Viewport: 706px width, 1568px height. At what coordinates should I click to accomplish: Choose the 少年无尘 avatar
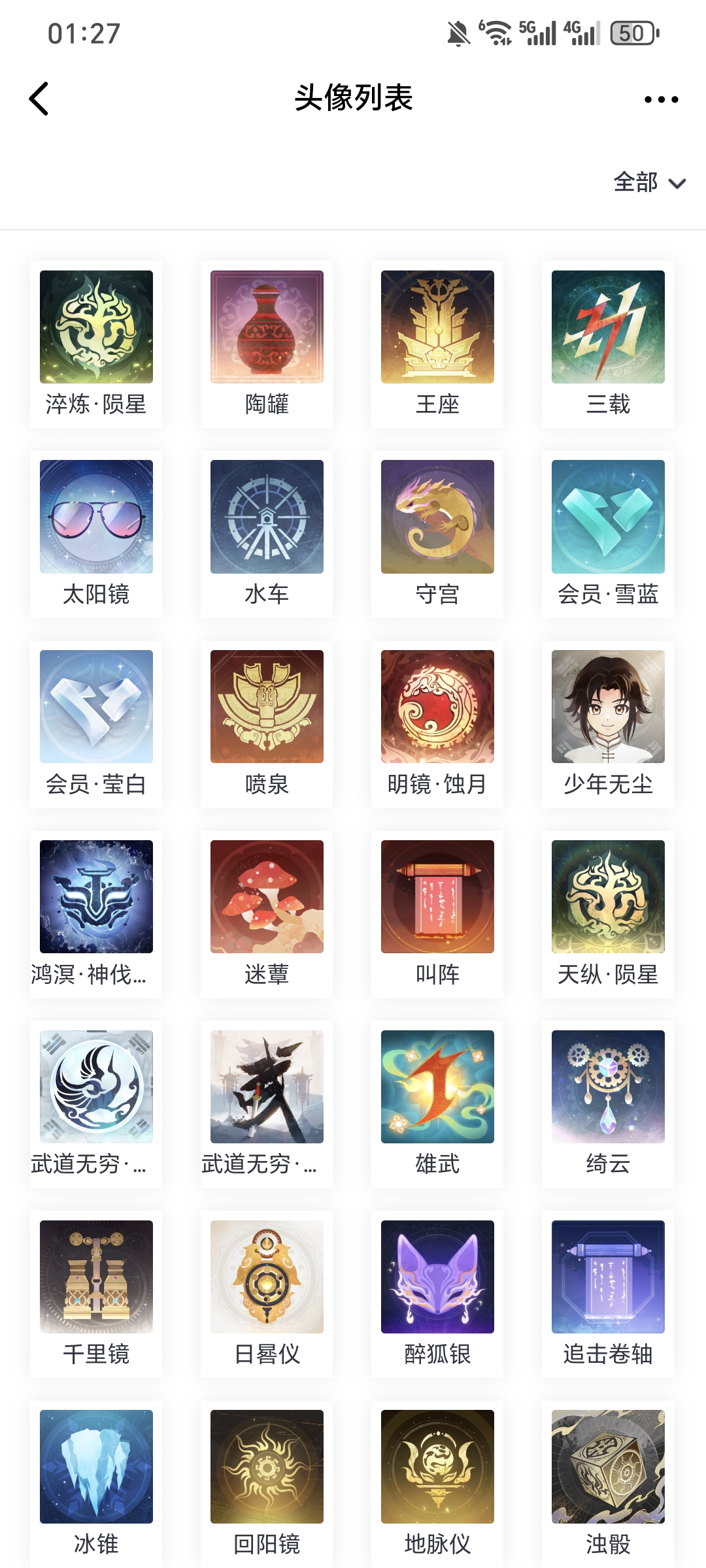(x=608, y=707)
